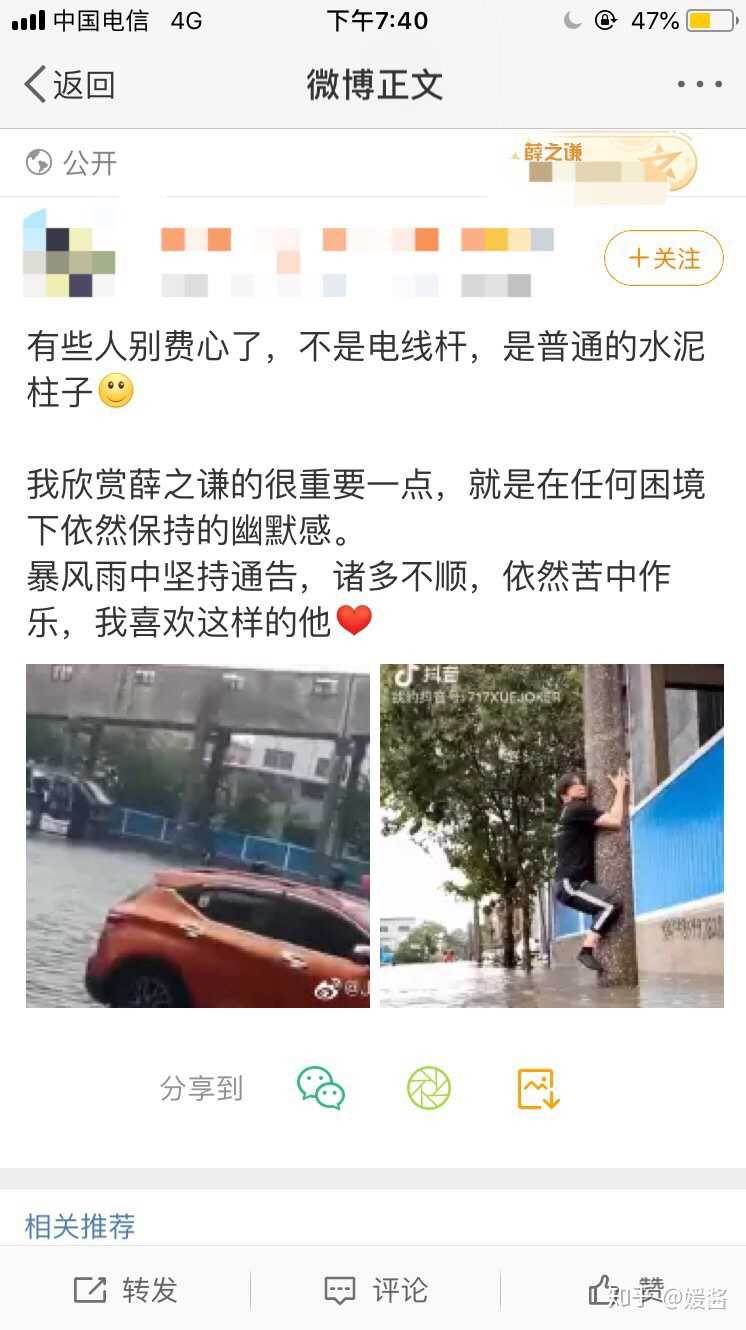Viewport: 746px width, 1330px height.
Task: View the orange car flood photo
Action: (198, 835)
